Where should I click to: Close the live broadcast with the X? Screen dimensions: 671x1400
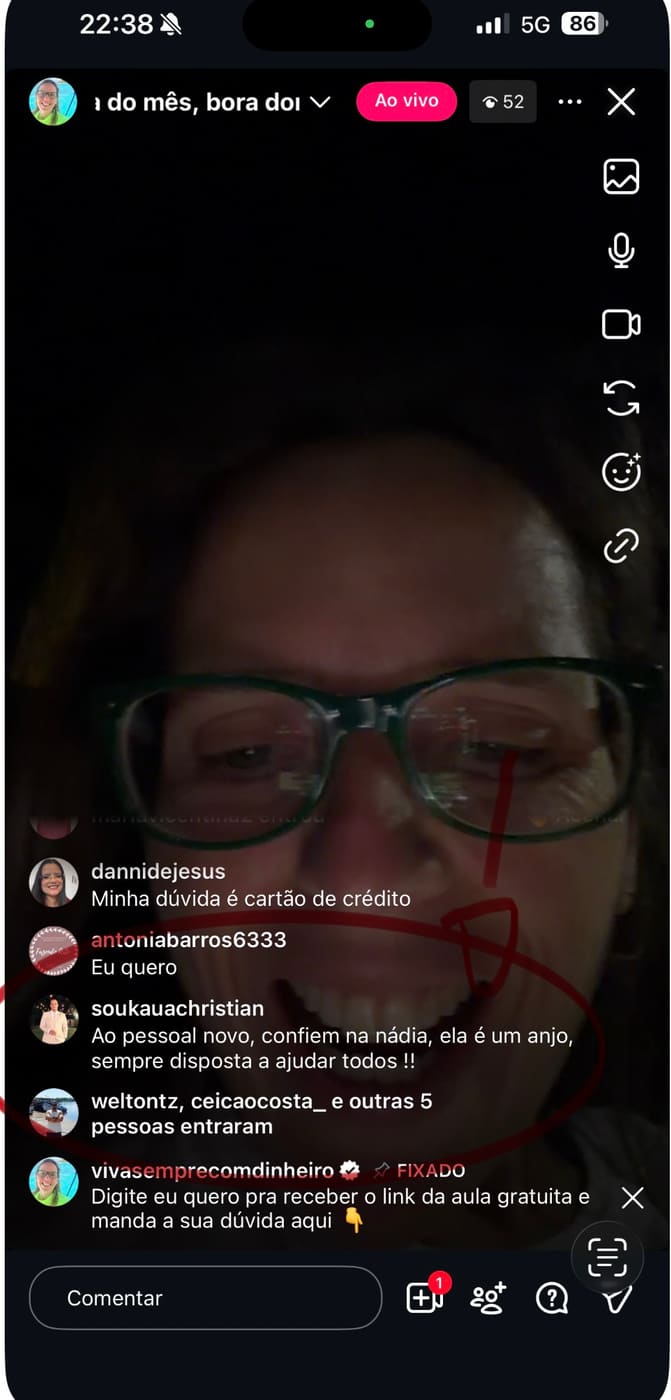621,102
